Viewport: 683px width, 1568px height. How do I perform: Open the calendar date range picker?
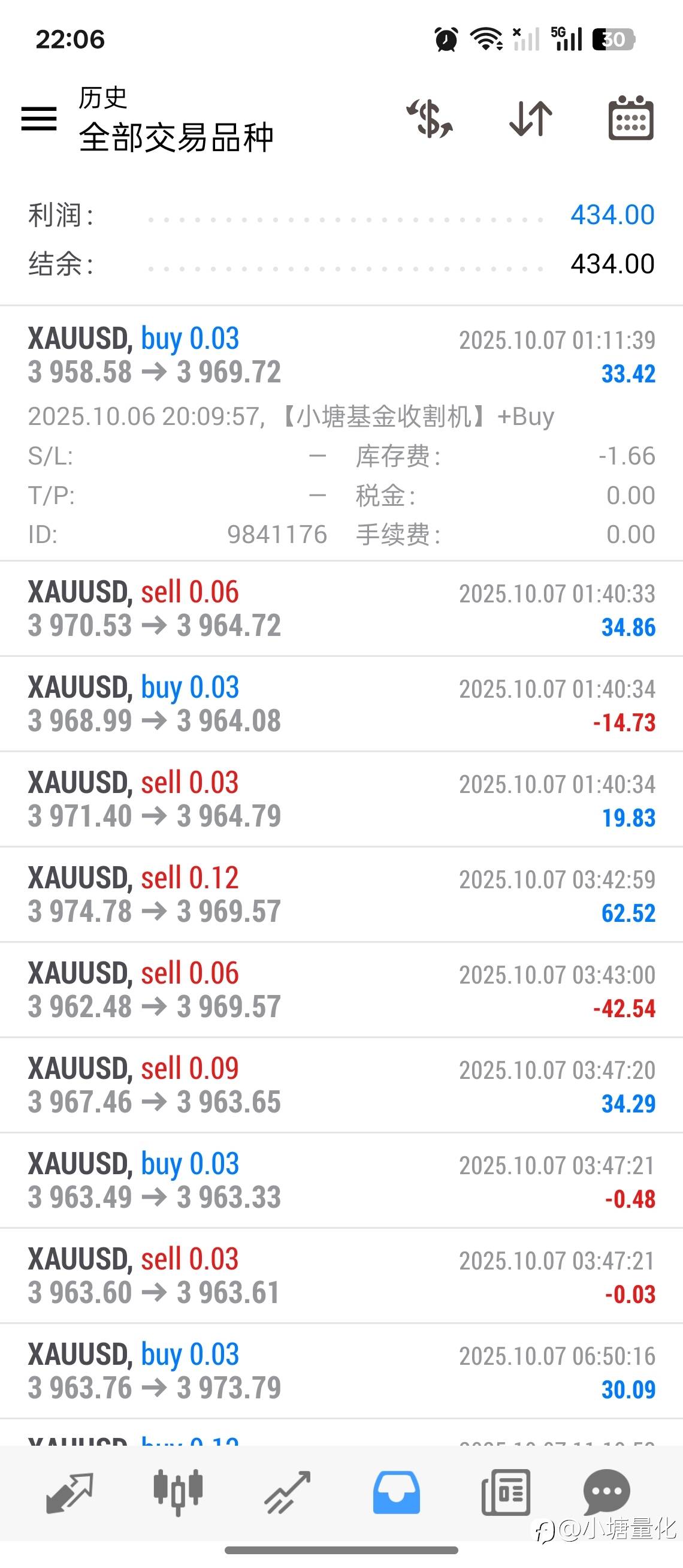pyautogui.click(x=631, y=118)
